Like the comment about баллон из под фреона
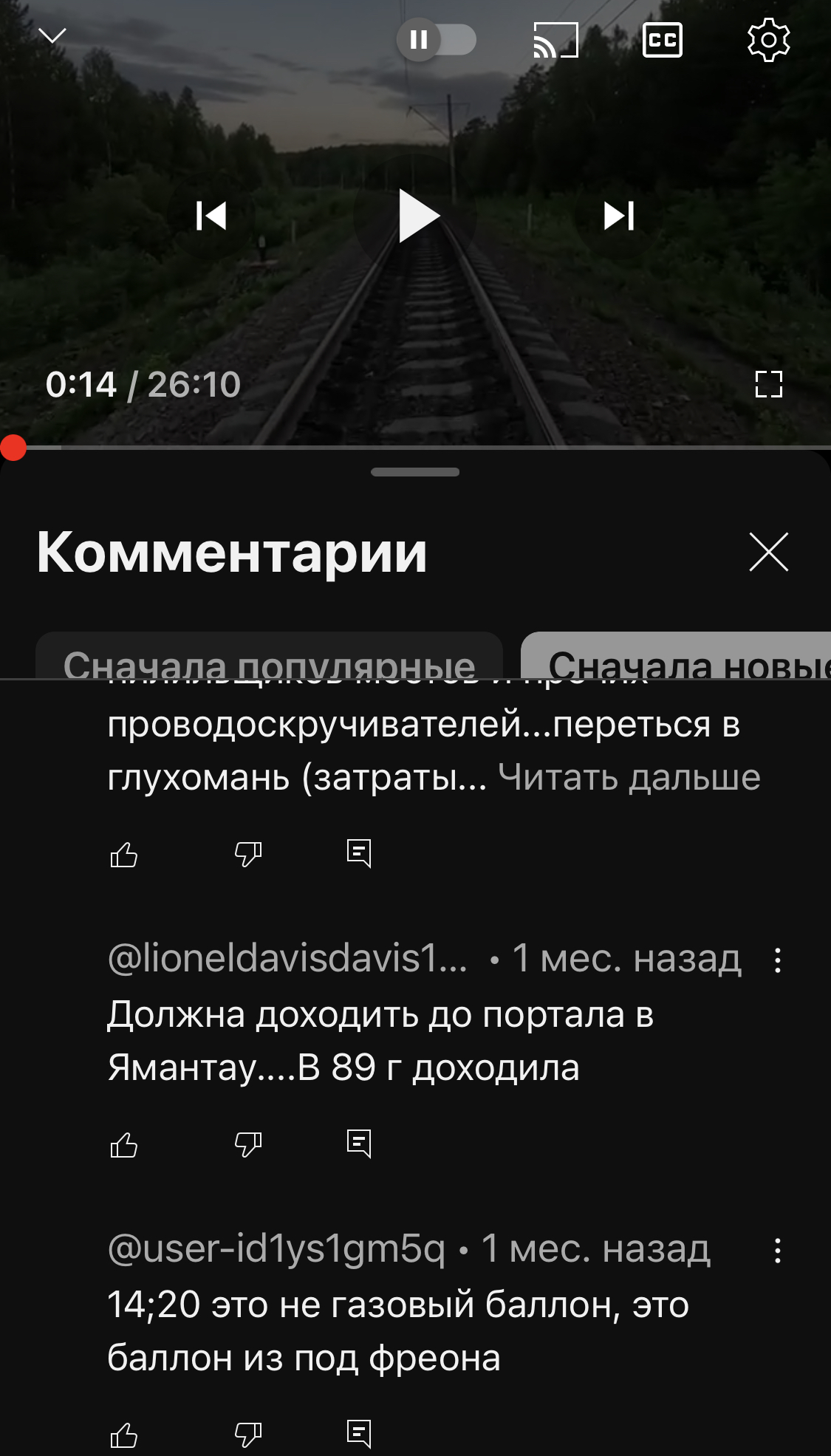 124,1435
